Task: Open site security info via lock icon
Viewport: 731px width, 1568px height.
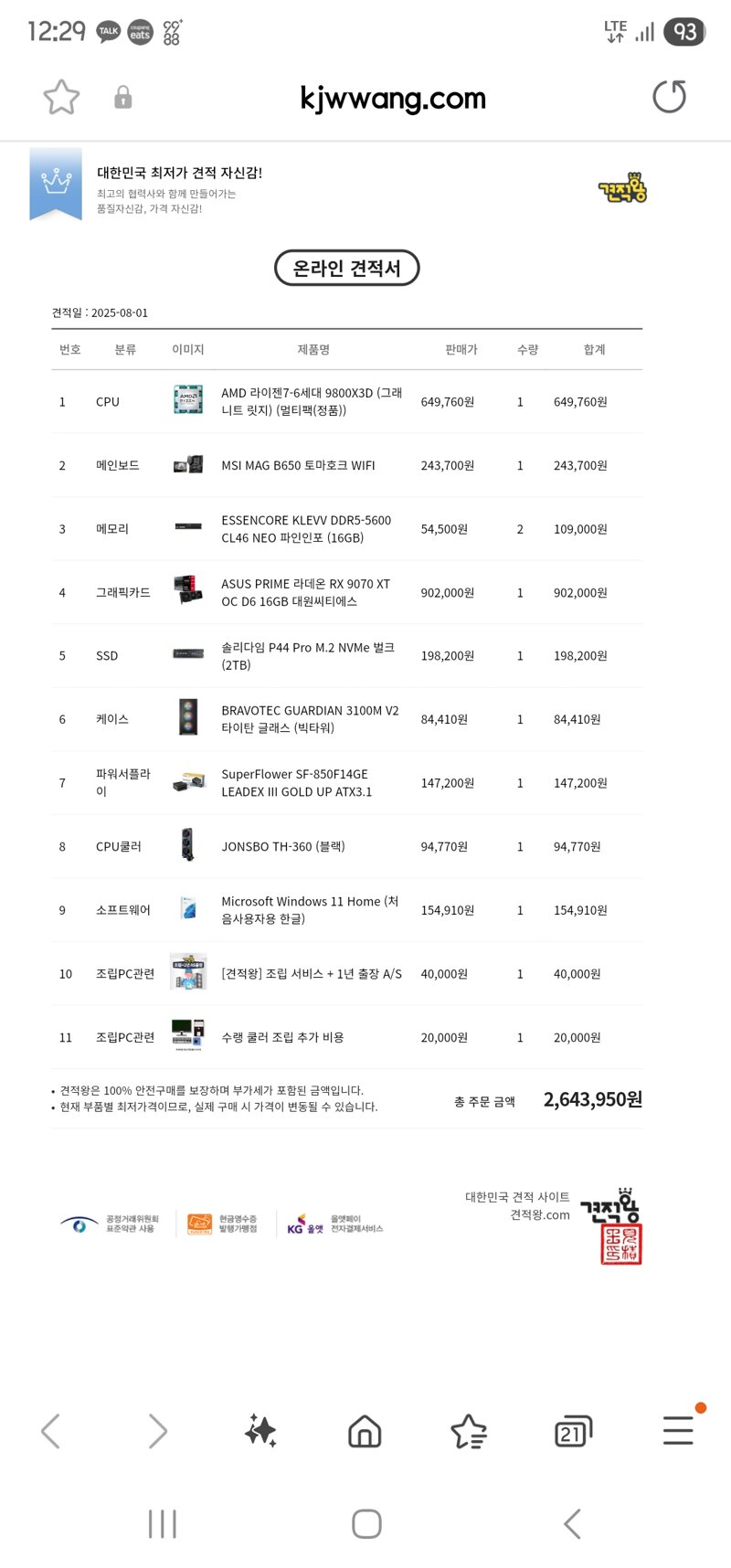Action: [x=123, y=98]
